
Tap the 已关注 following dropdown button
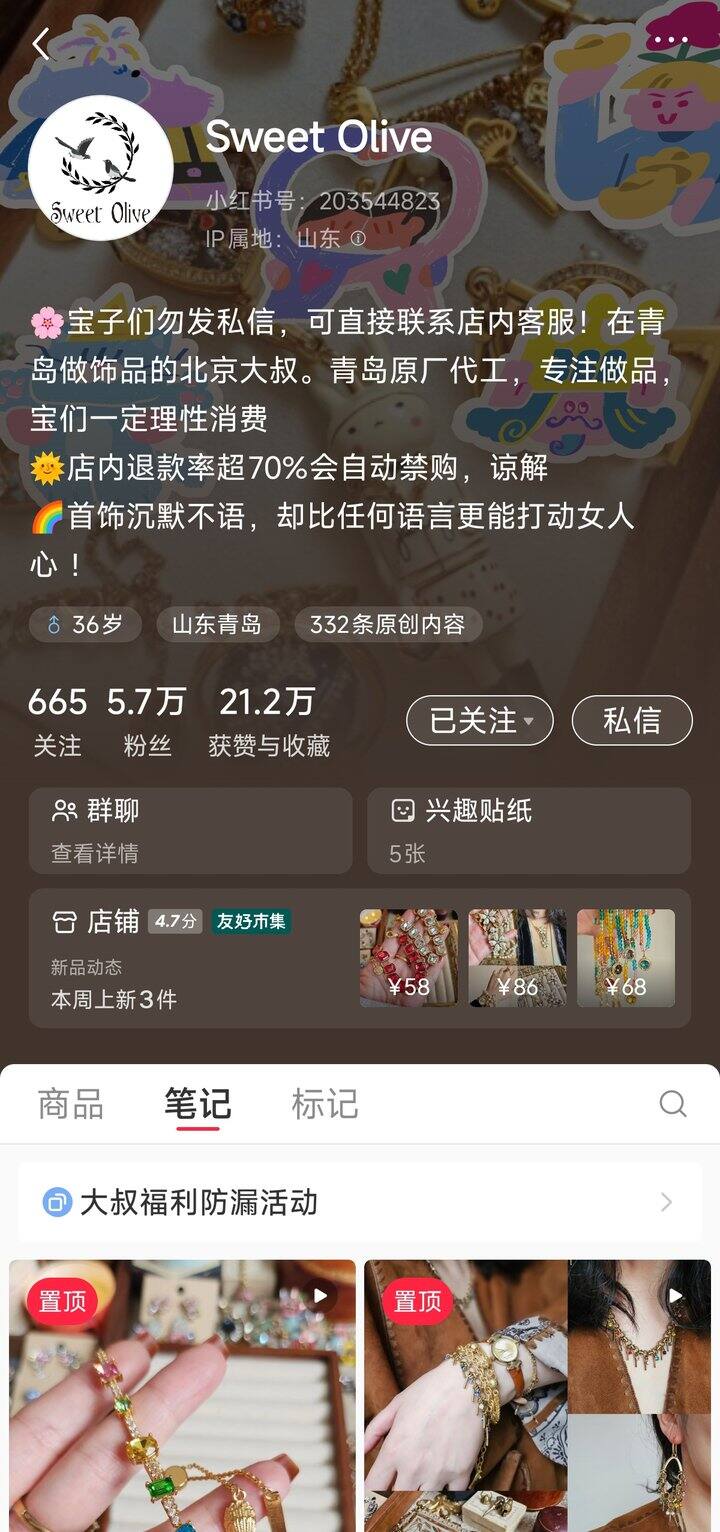pyautogui.click(x=479, y=720)
